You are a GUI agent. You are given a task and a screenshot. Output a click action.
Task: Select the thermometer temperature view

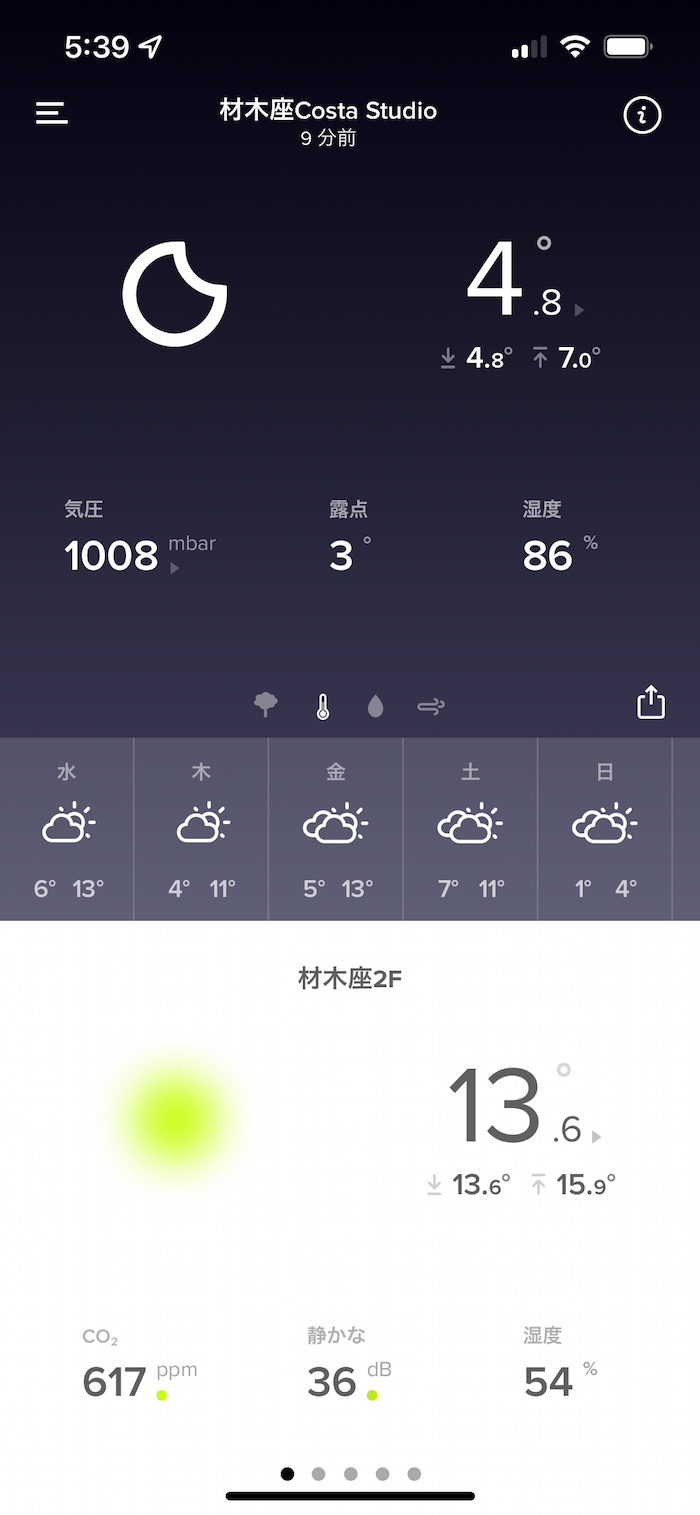point(322,706)
